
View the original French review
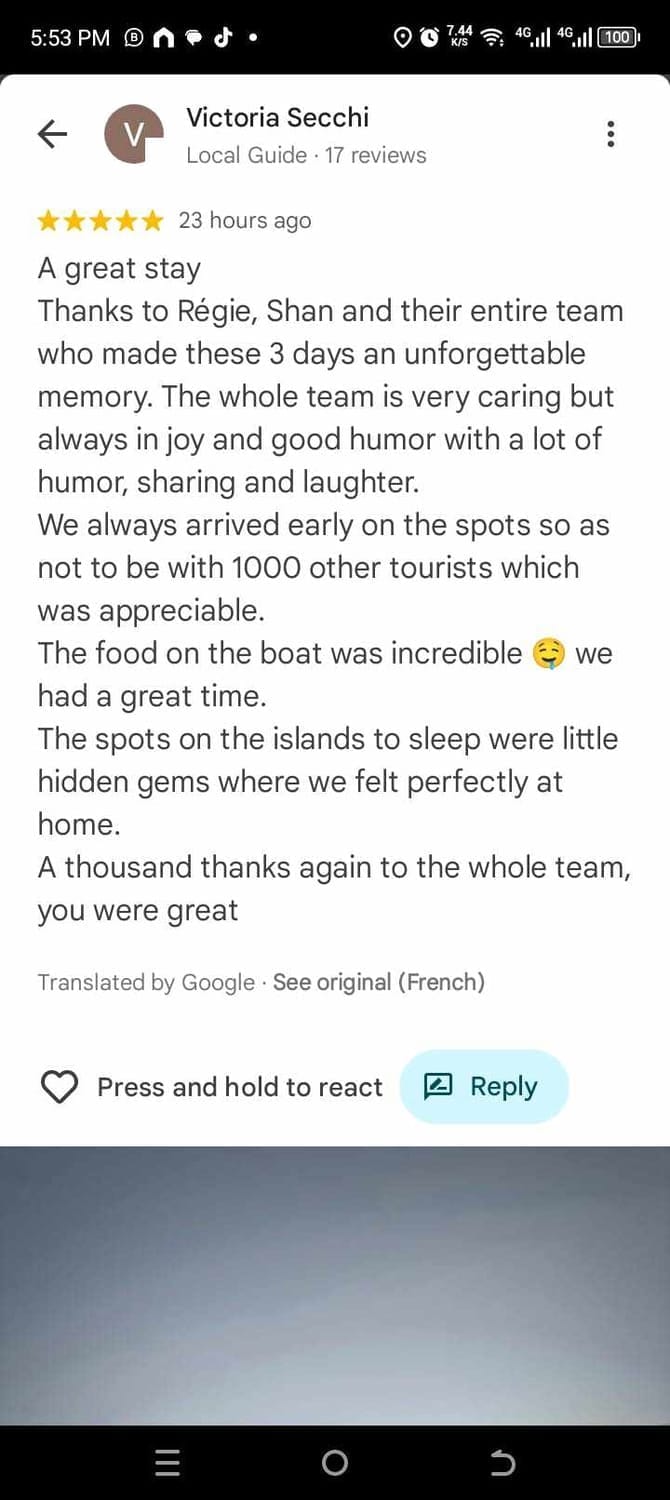[x=378, y=982]
